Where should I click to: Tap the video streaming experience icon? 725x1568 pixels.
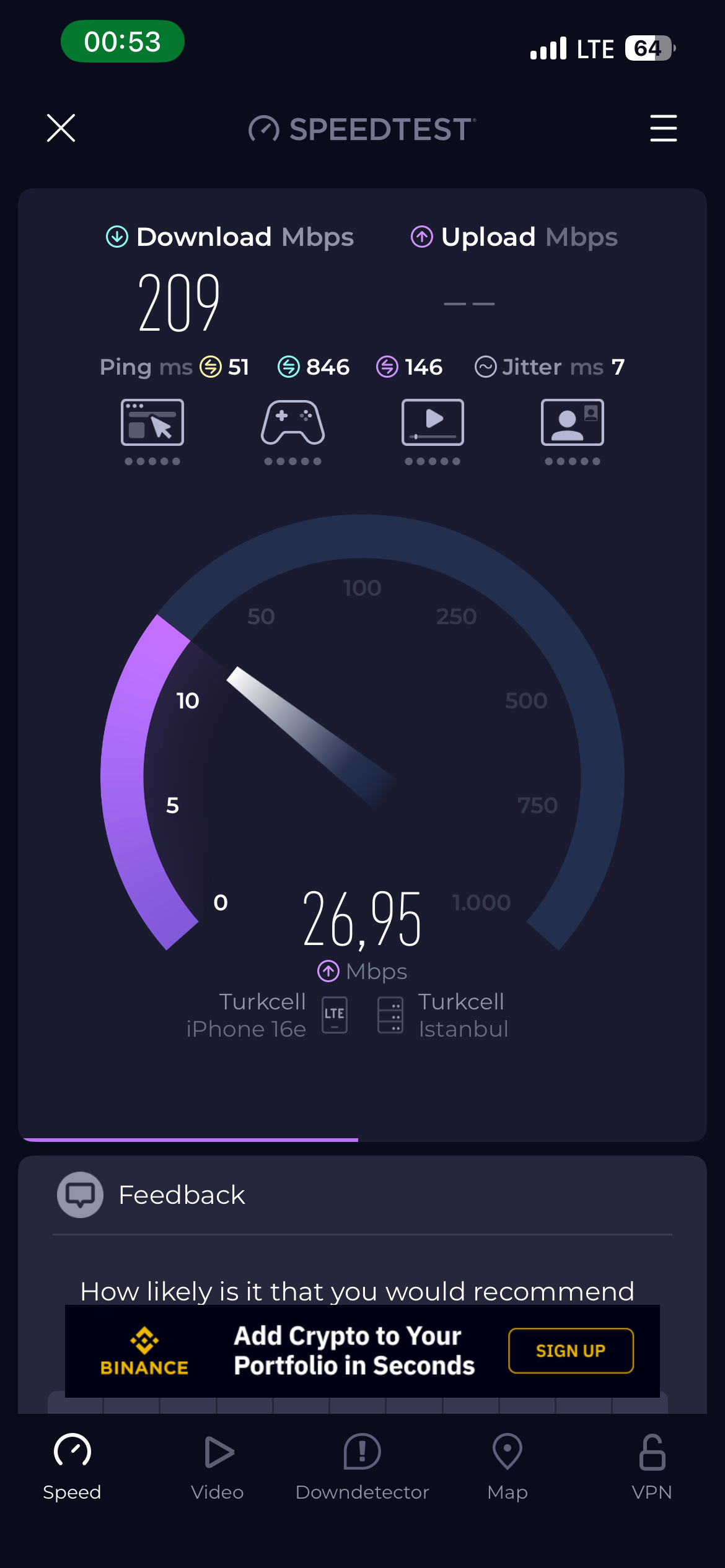(433, 422)
